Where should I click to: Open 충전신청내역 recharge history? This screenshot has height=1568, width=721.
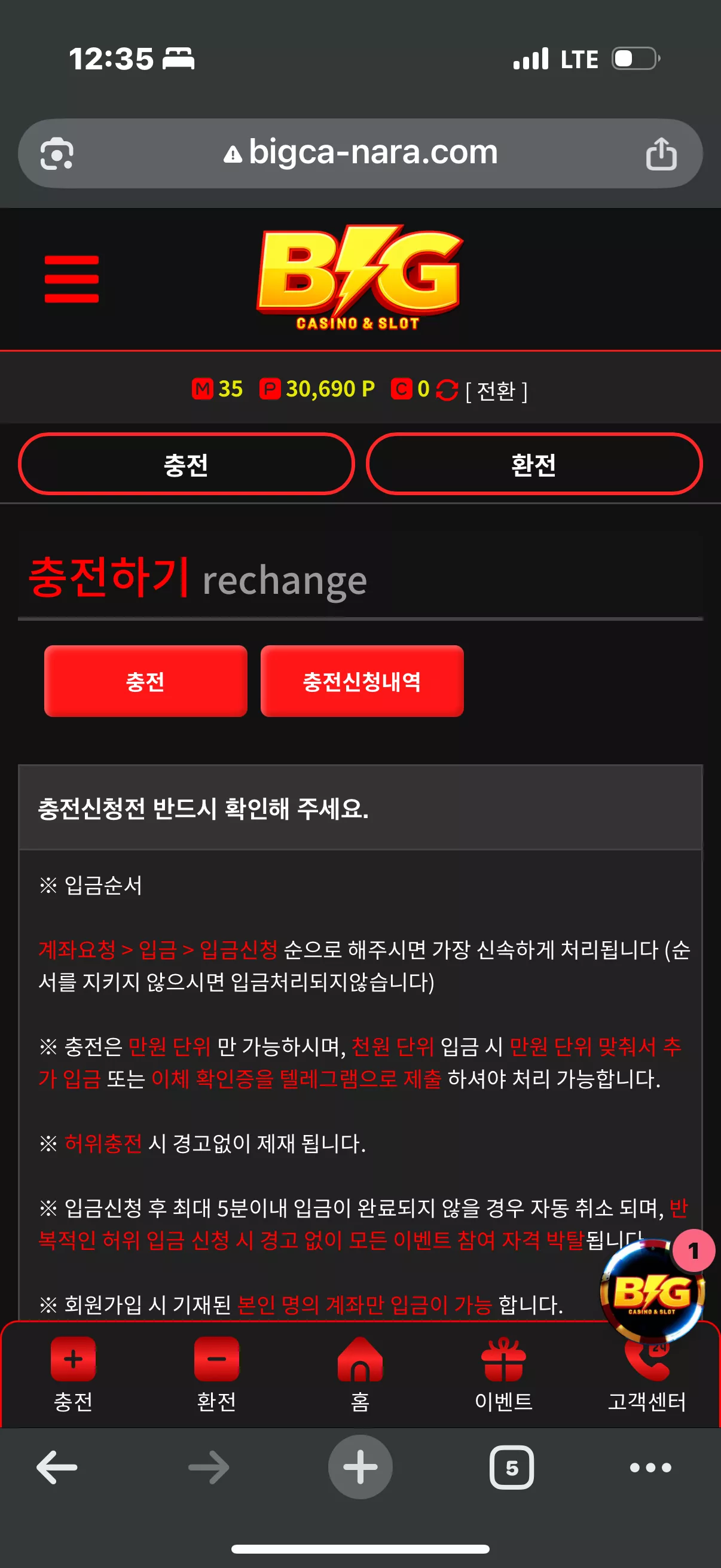(x=362, y=681)
